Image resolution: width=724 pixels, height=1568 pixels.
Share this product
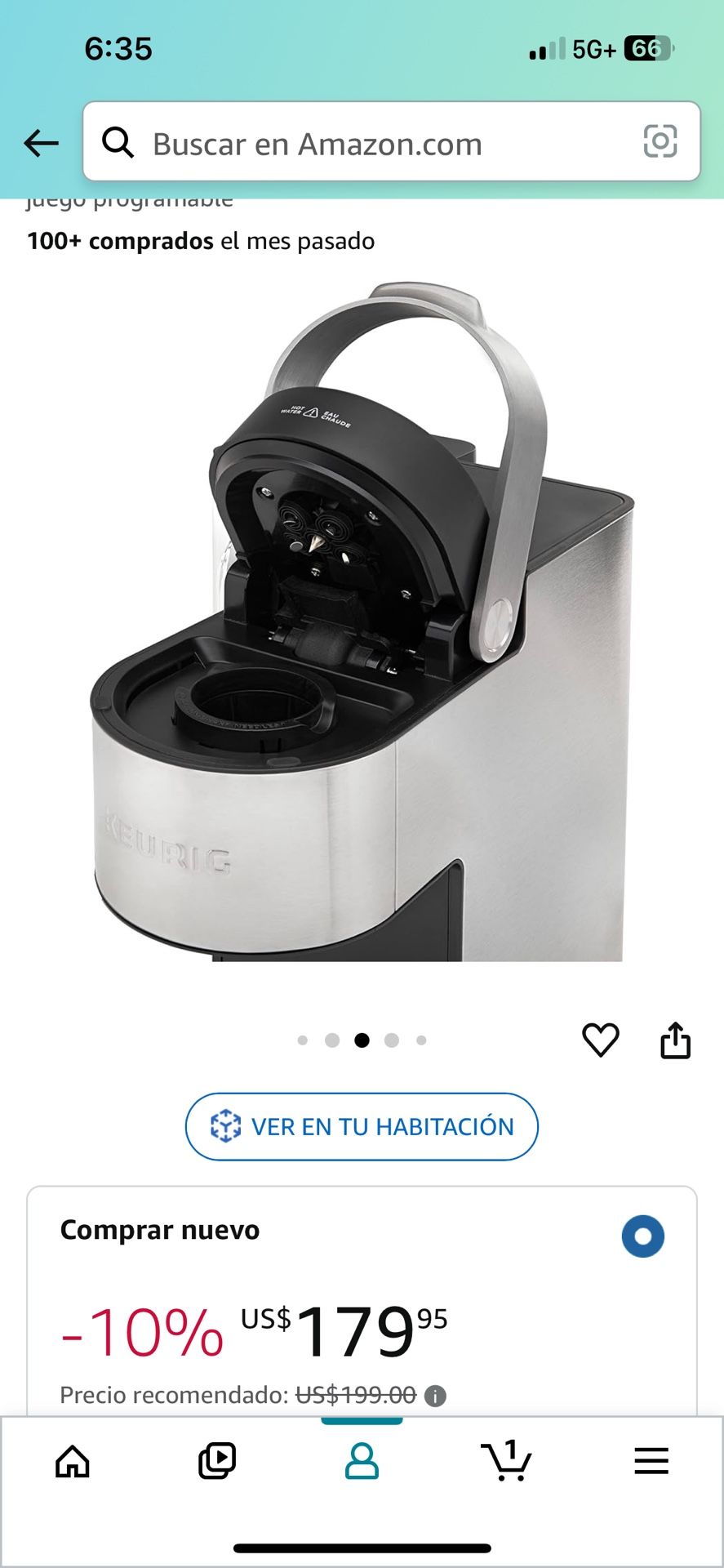(675, 1040)
